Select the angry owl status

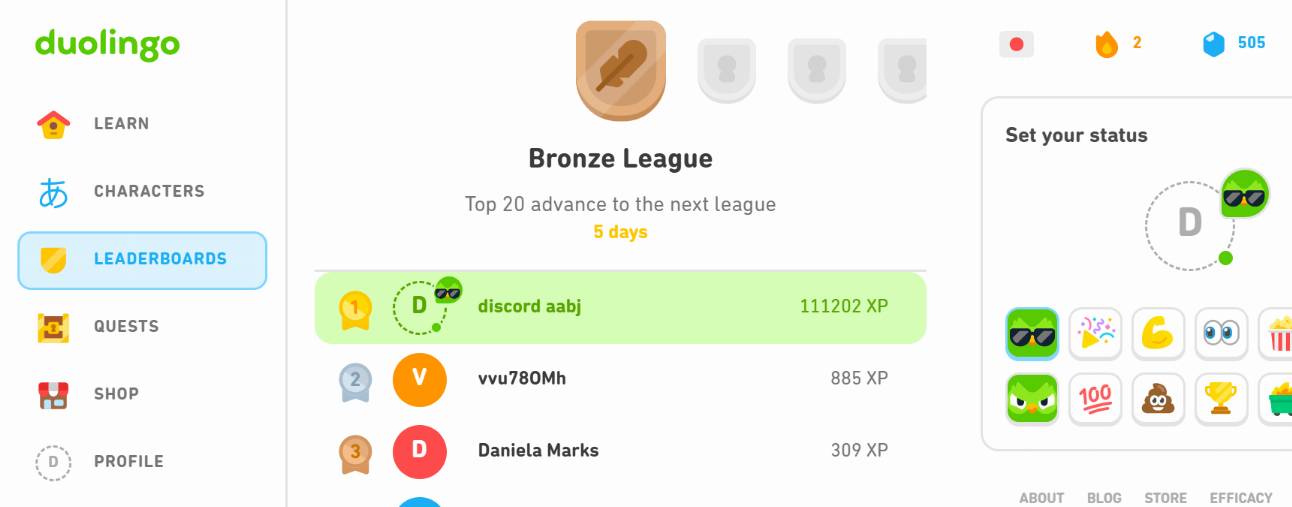[x=1032, y=399]
